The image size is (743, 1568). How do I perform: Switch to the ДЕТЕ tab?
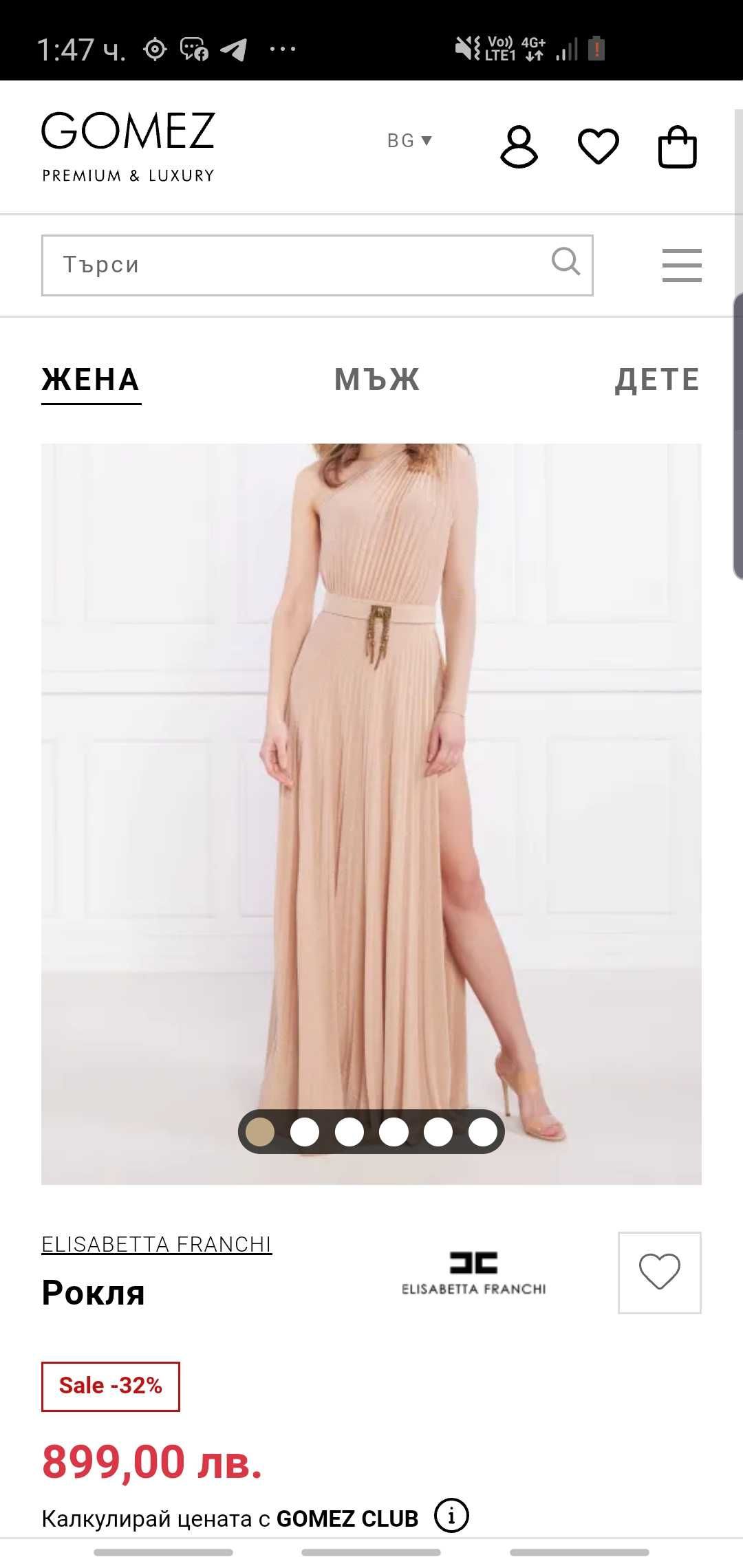pyautogui.click(x=657, y=380)
